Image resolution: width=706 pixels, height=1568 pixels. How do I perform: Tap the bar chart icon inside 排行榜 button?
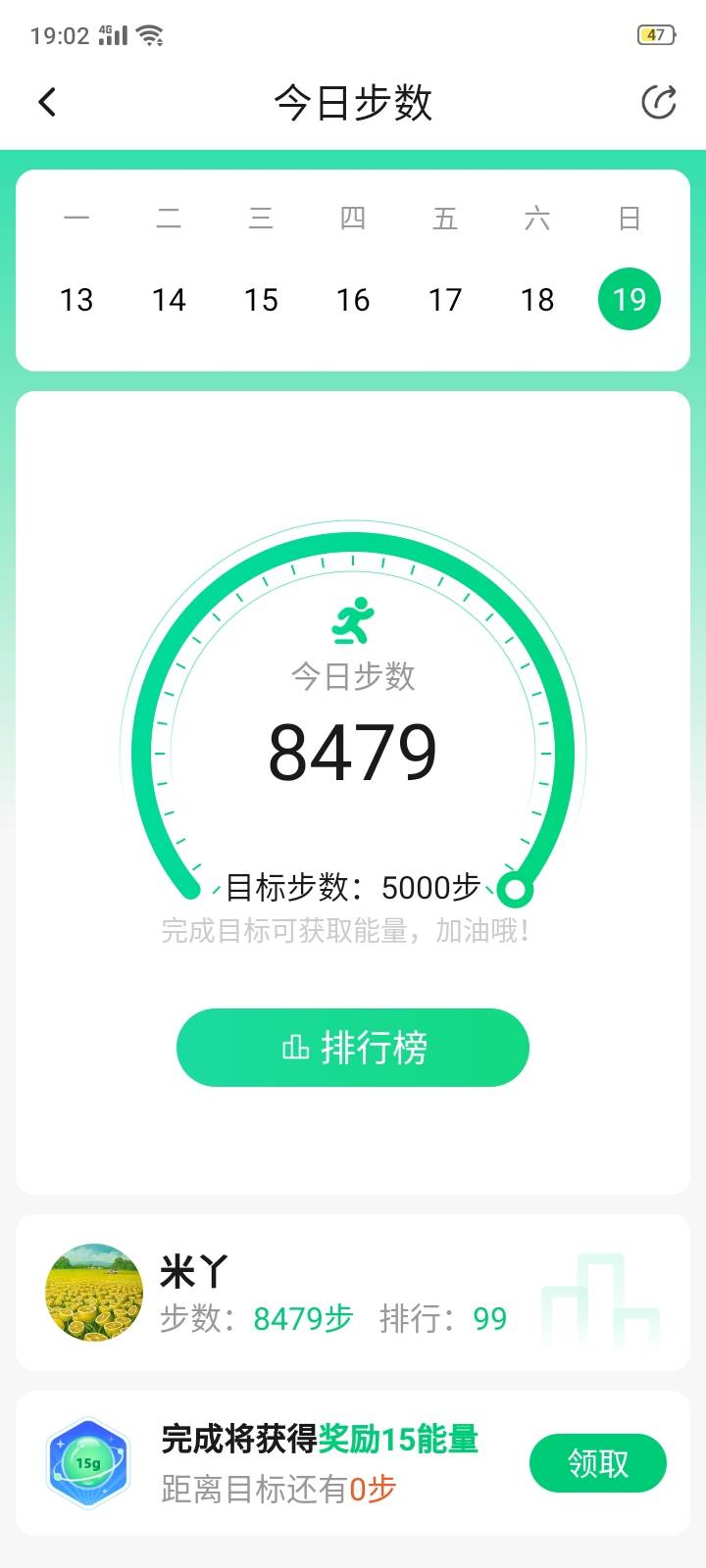click(x=296, y=1047)
